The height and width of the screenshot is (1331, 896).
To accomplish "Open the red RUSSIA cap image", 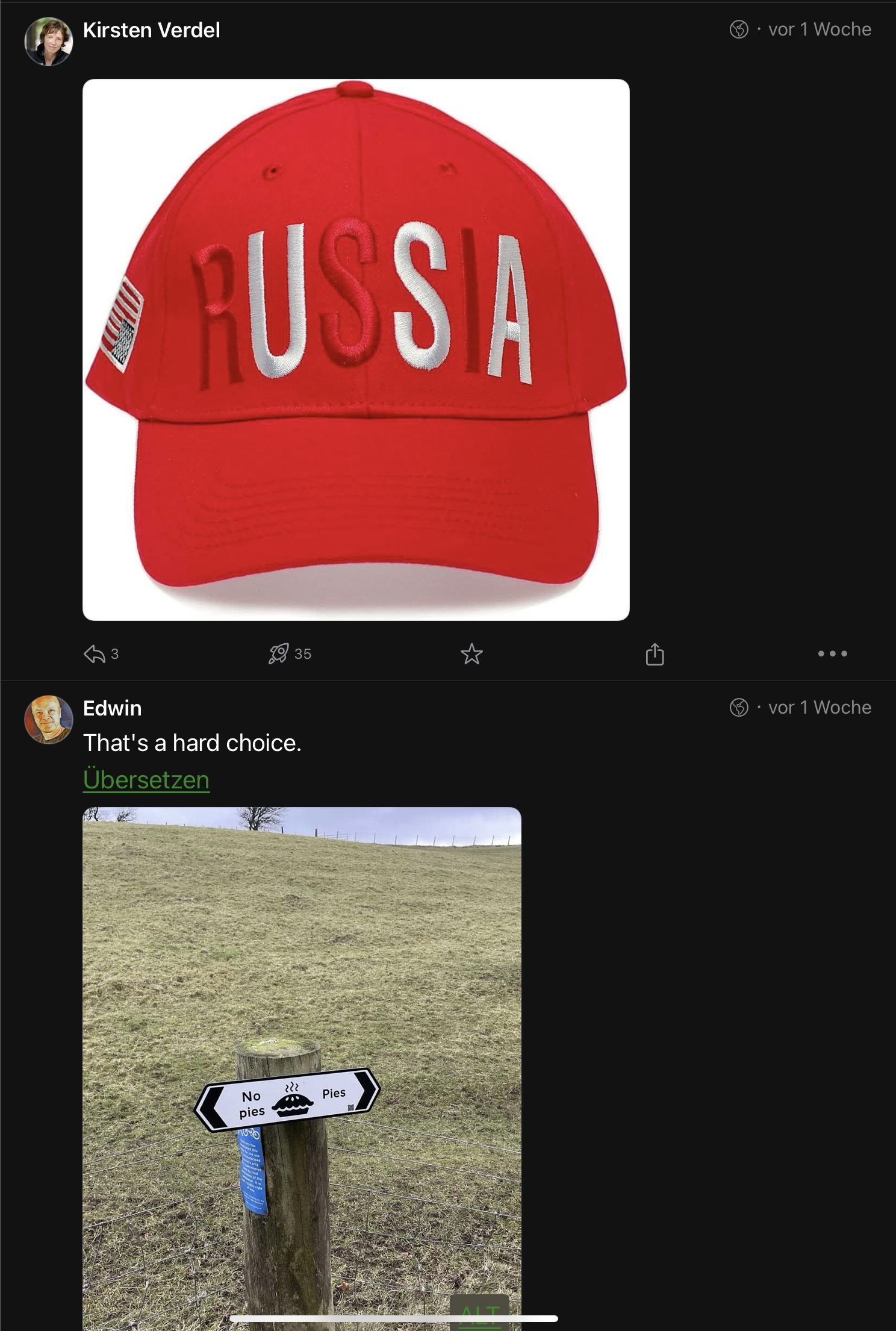I will coord(356,349).
